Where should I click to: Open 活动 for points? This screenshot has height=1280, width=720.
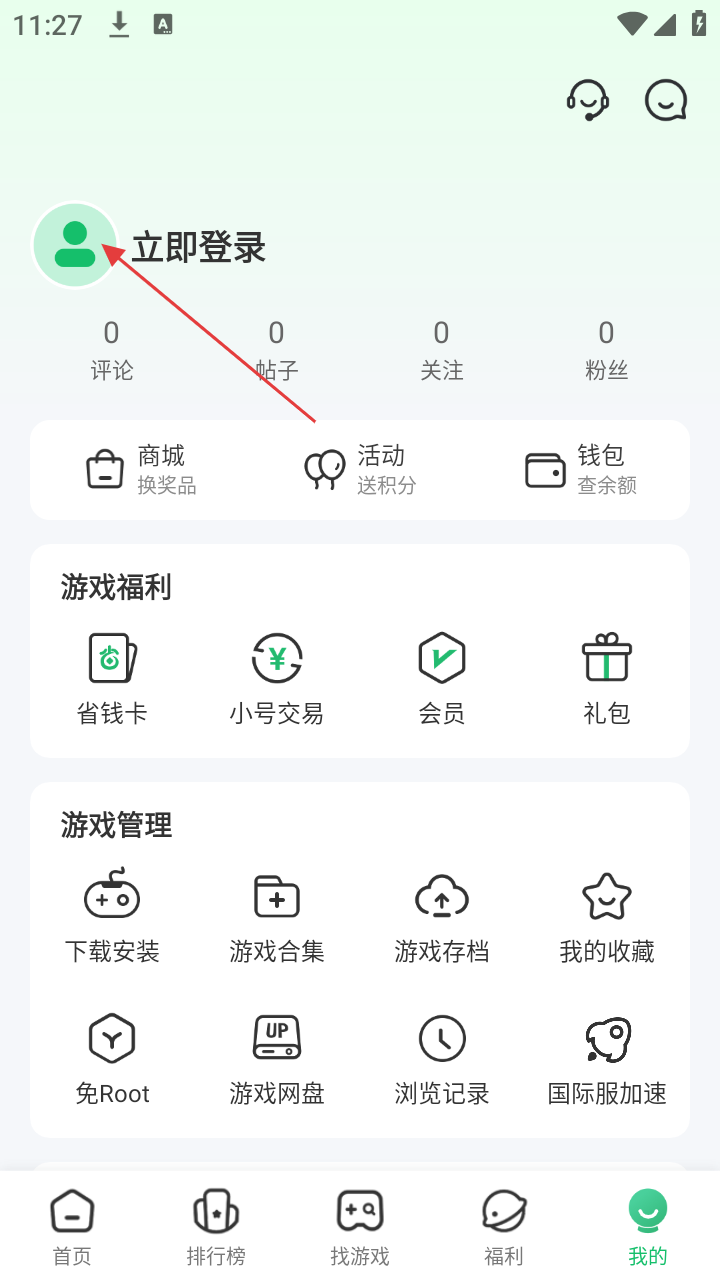pos(360,470)
